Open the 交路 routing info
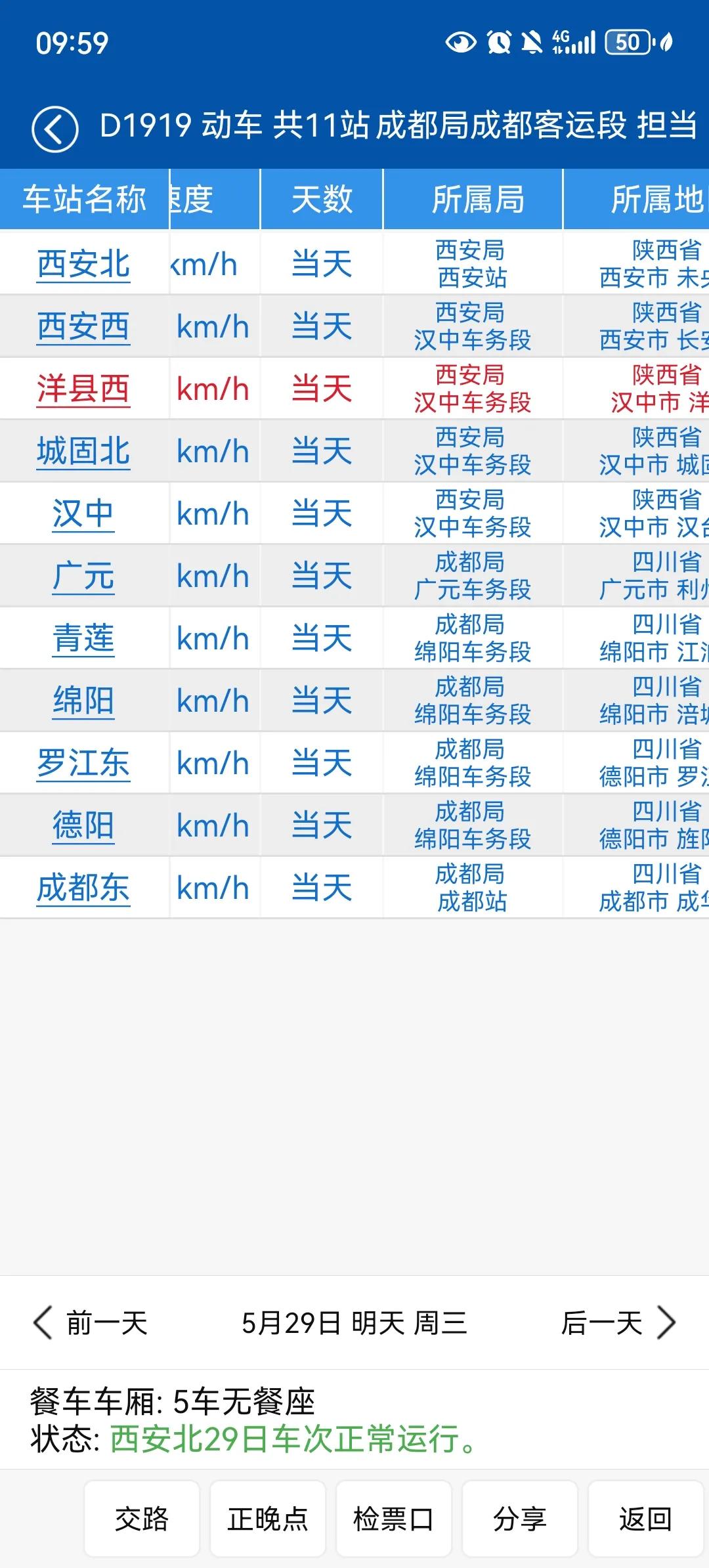This screenshot has width=709, height=1568. (142, 1519)
